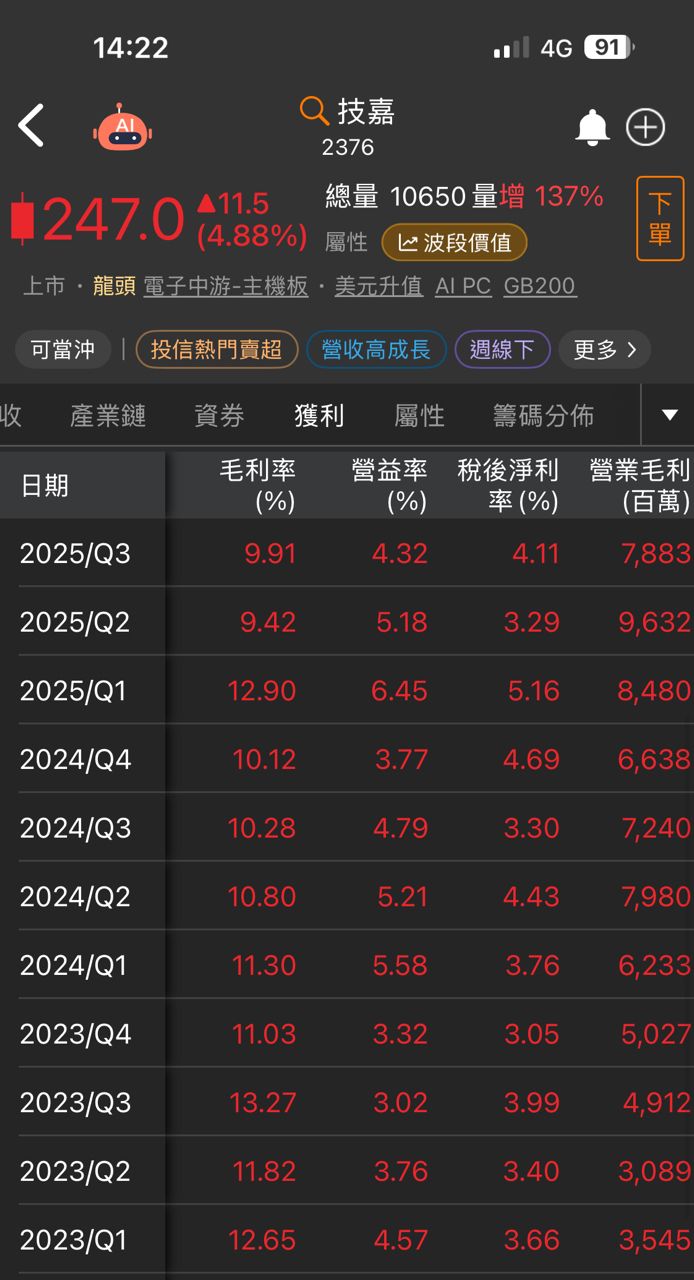Image resolution: width=694 pixels, height=1280 pixels.
Task: Select the 可當沖 tag
Action: (x=63, y=349)
